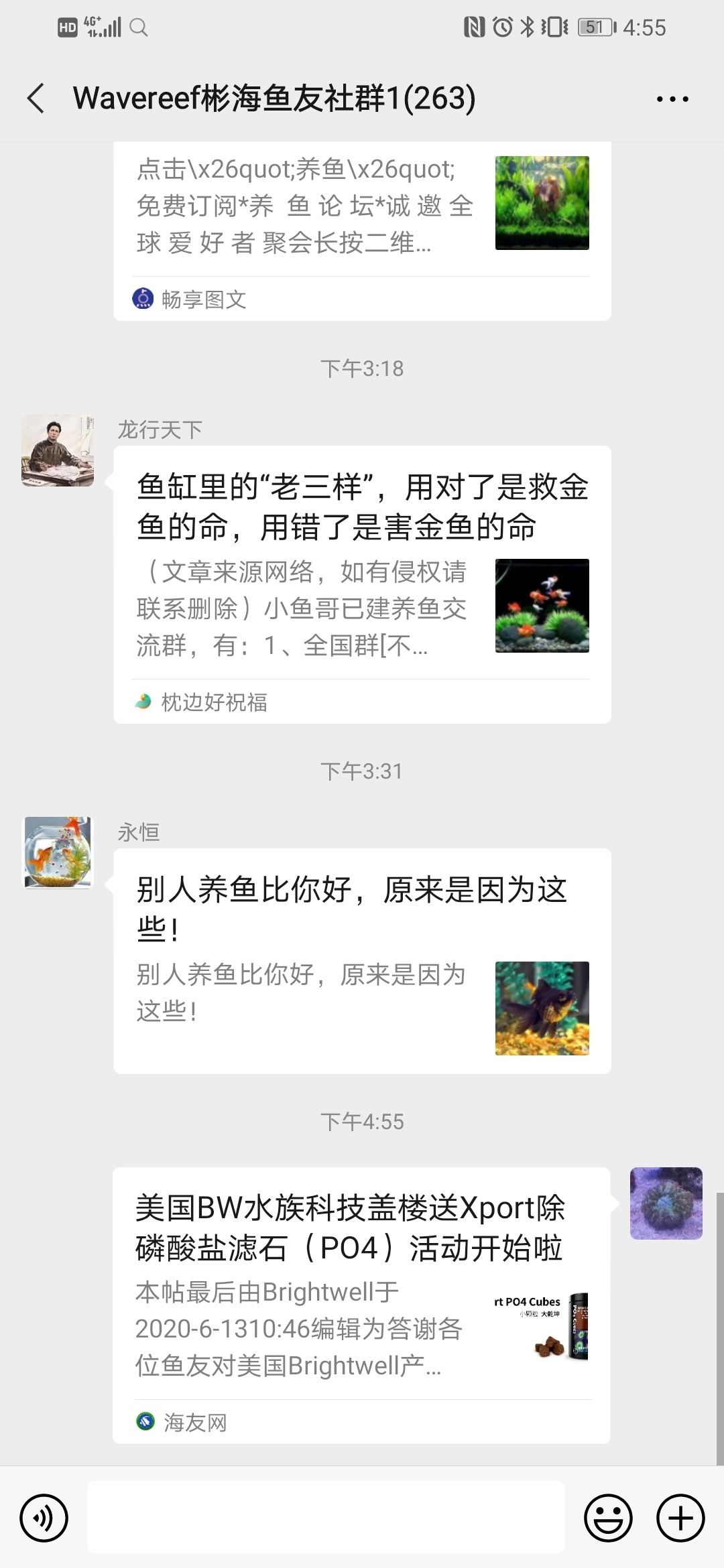Tap my own coral avatar
Image resolution: width=724 pixels, height=1568 pixels.
point(666,1203)
